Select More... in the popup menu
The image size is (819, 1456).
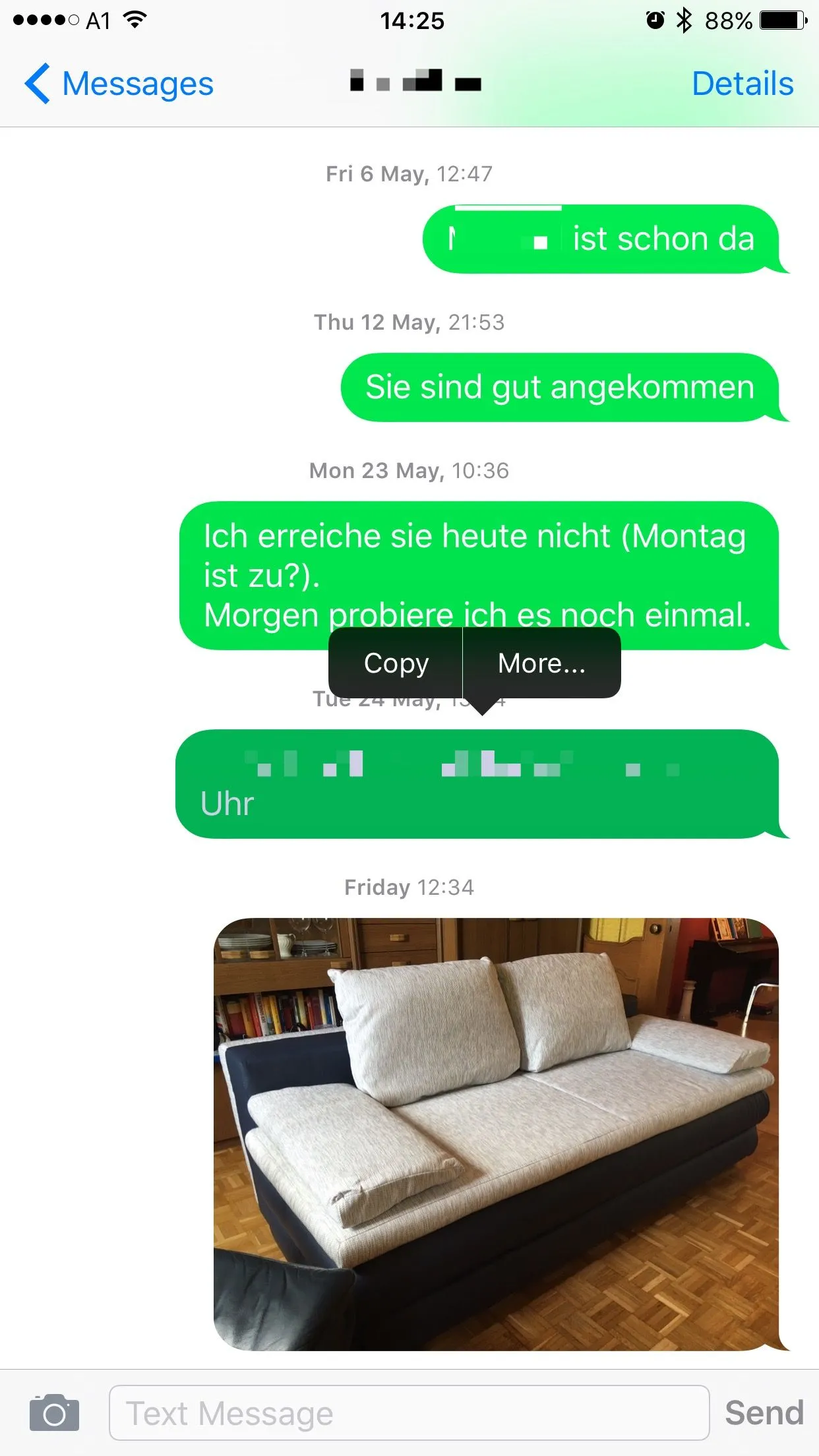click(x=541, y=663)
